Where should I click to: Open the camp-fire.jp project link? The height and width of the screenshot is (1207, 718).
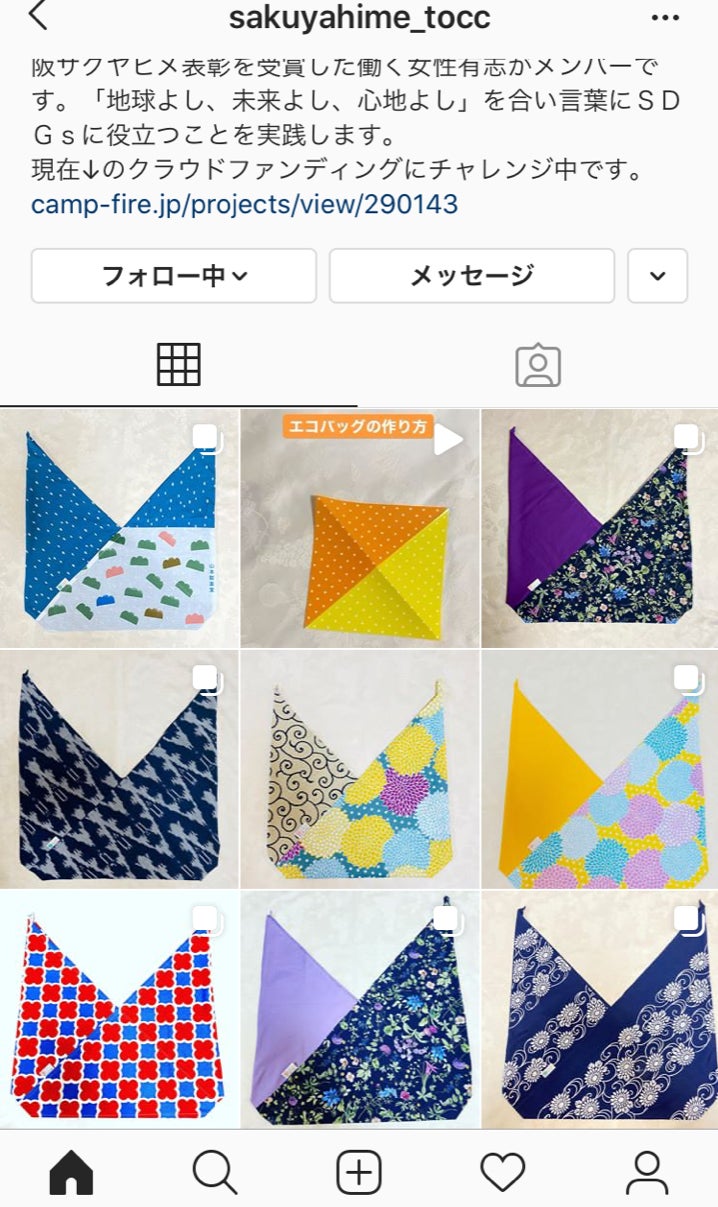pos(244,205)
